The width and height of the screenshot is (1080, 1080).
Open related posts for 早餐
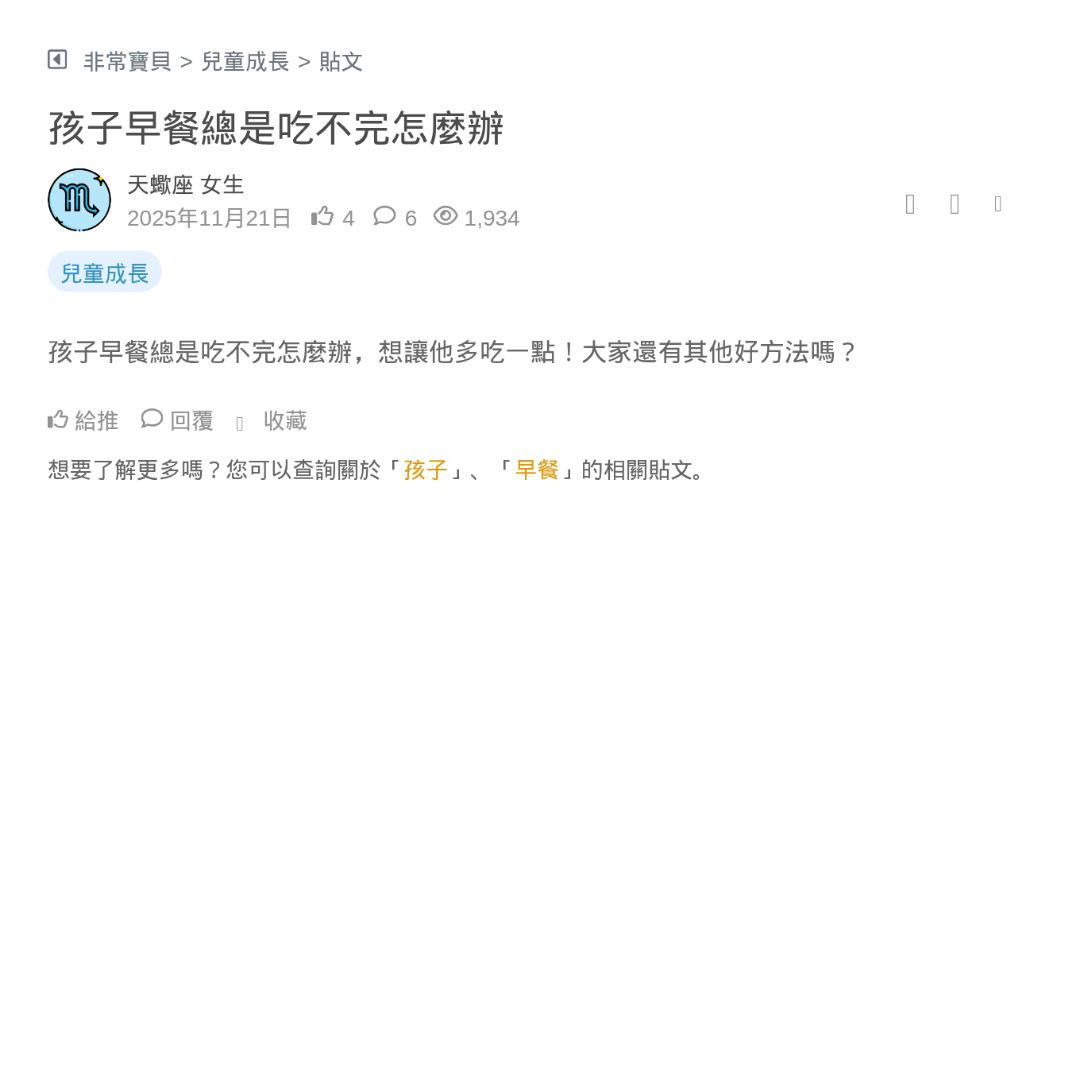pos(536,470)
